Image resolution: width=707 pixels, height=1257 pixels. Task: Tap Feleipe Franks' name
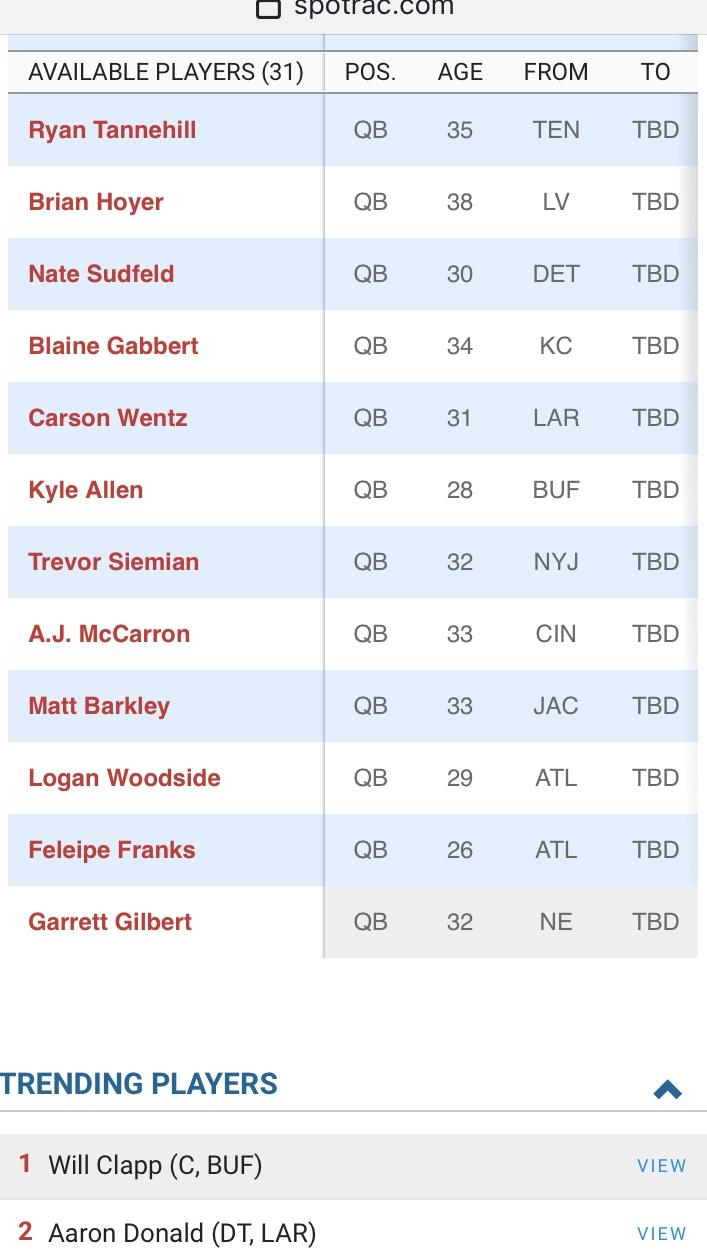[112, 850]
